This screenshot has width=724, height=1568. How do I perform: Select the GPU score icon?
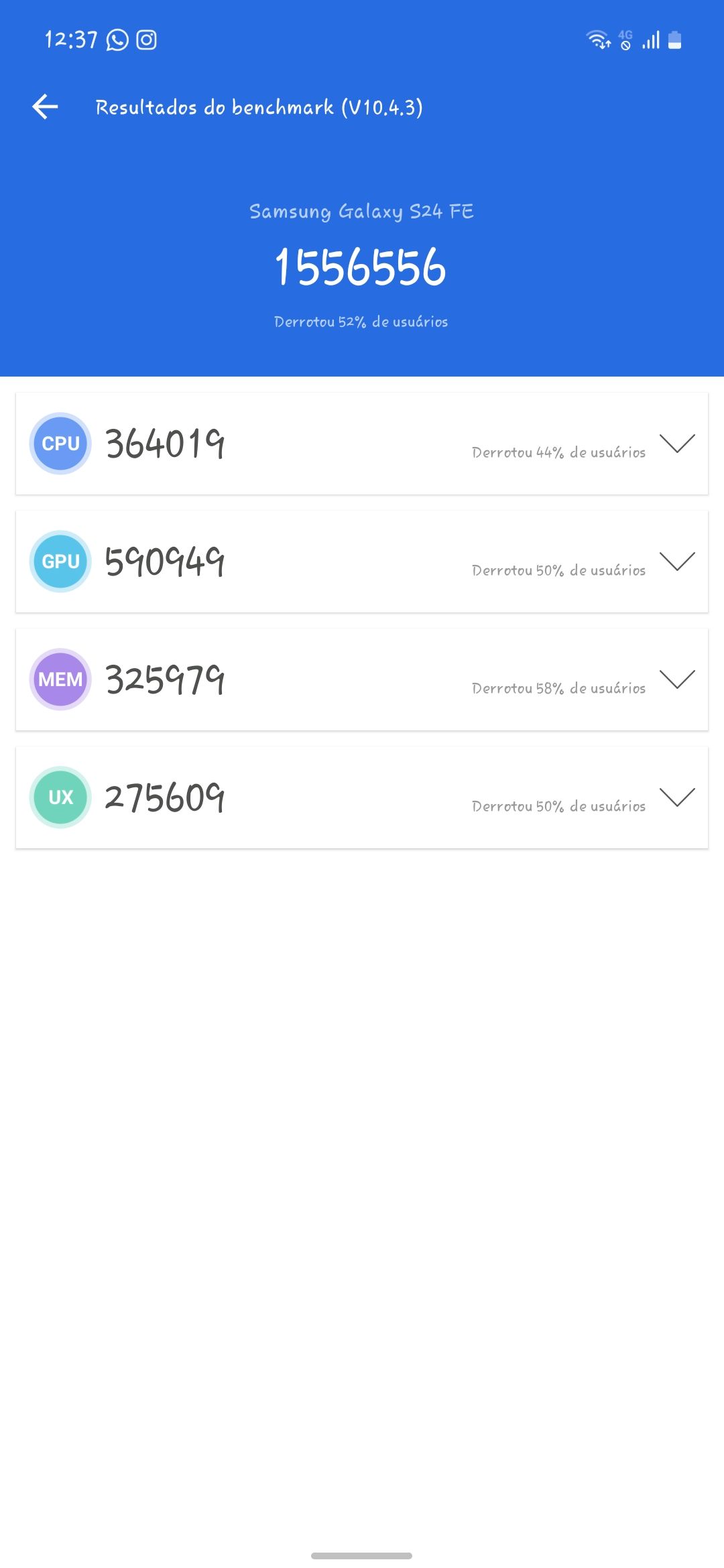60,561
